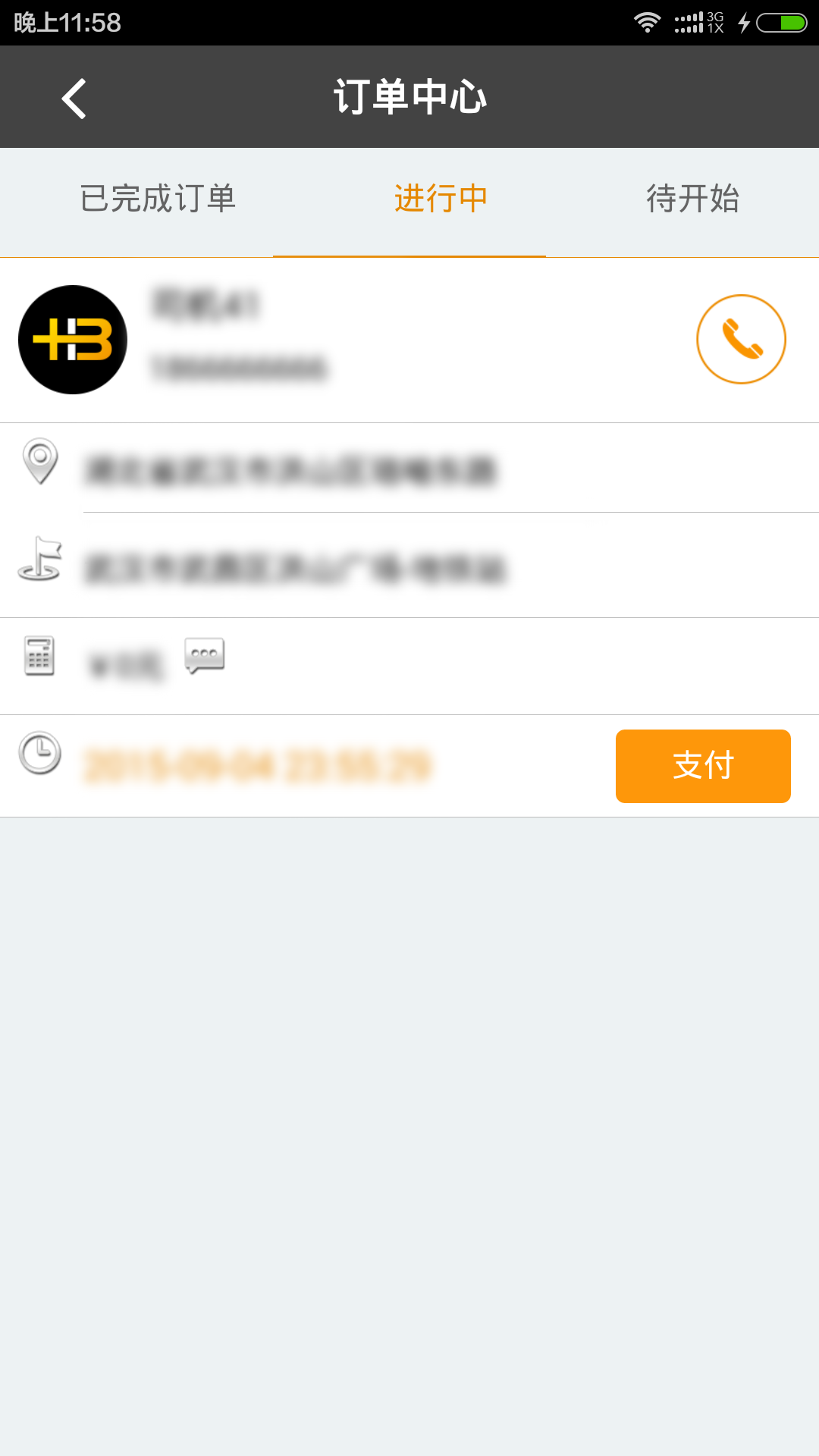Tap the 支付 button to pay
The image size is (819, 1456).
tap(703, 766)
